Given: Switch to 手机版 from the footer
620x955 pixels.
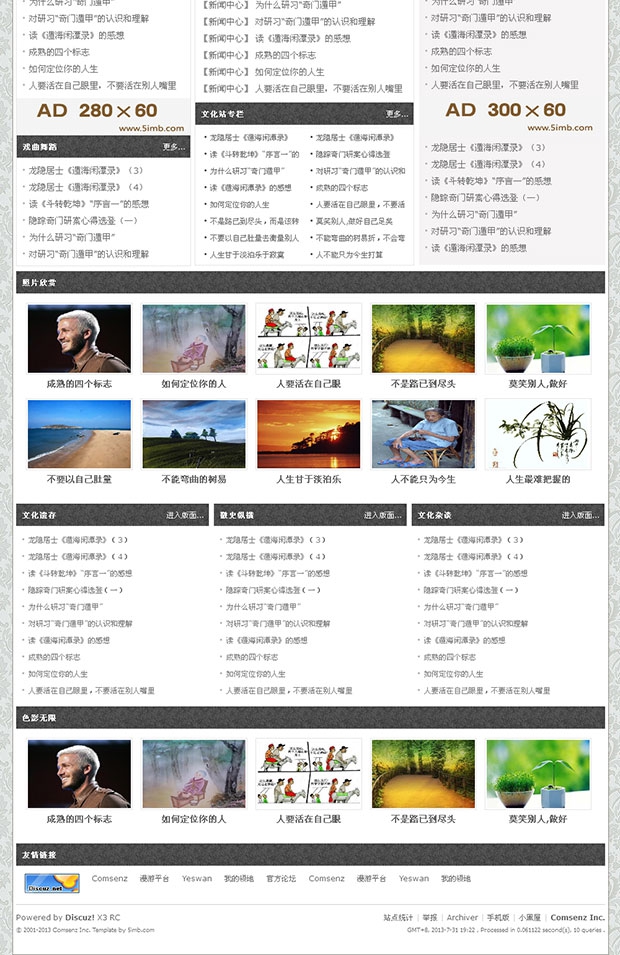Looking at the screenshot, I should click(497, 917).
